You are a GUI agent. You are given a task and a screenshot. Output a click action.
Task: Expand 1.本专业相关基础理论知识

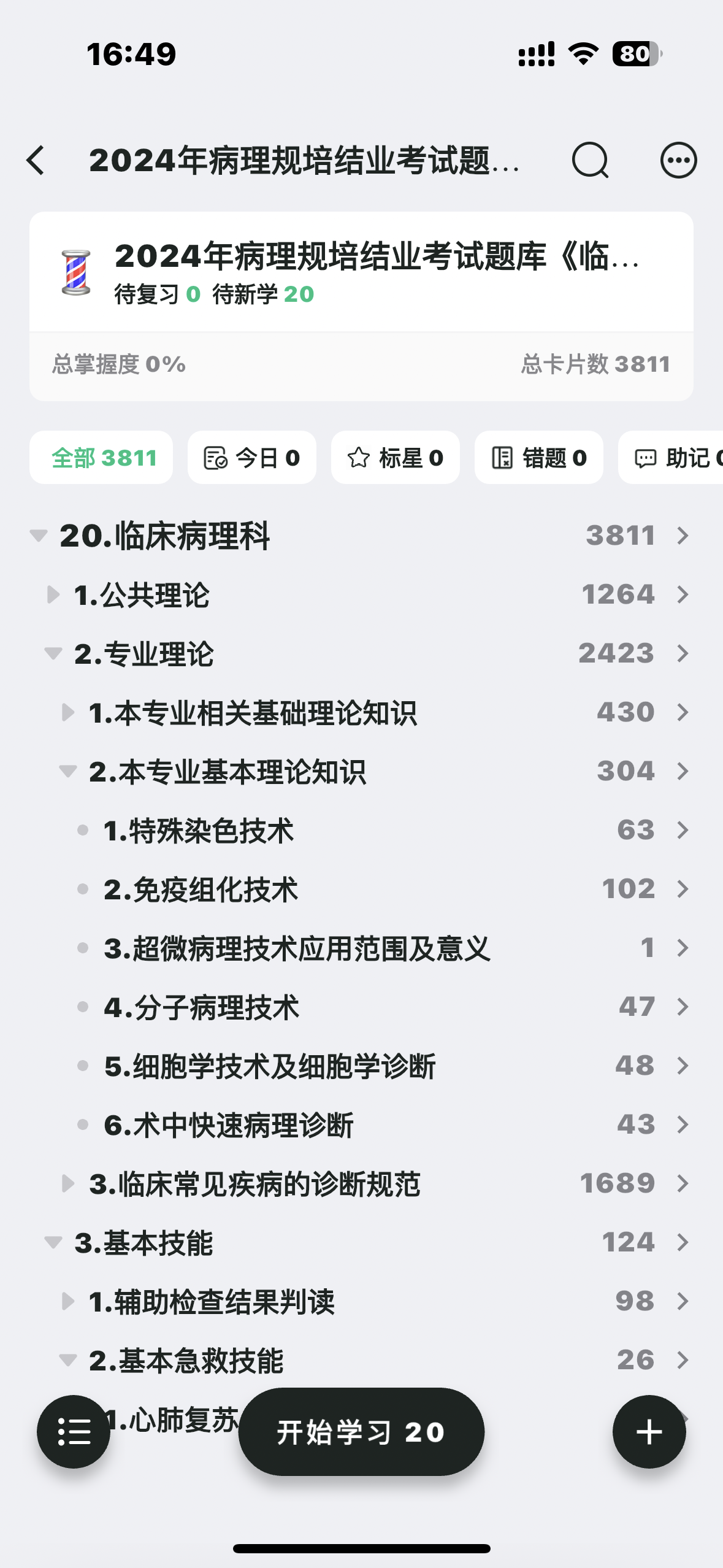pyautogui.click(x=68, y=712)
